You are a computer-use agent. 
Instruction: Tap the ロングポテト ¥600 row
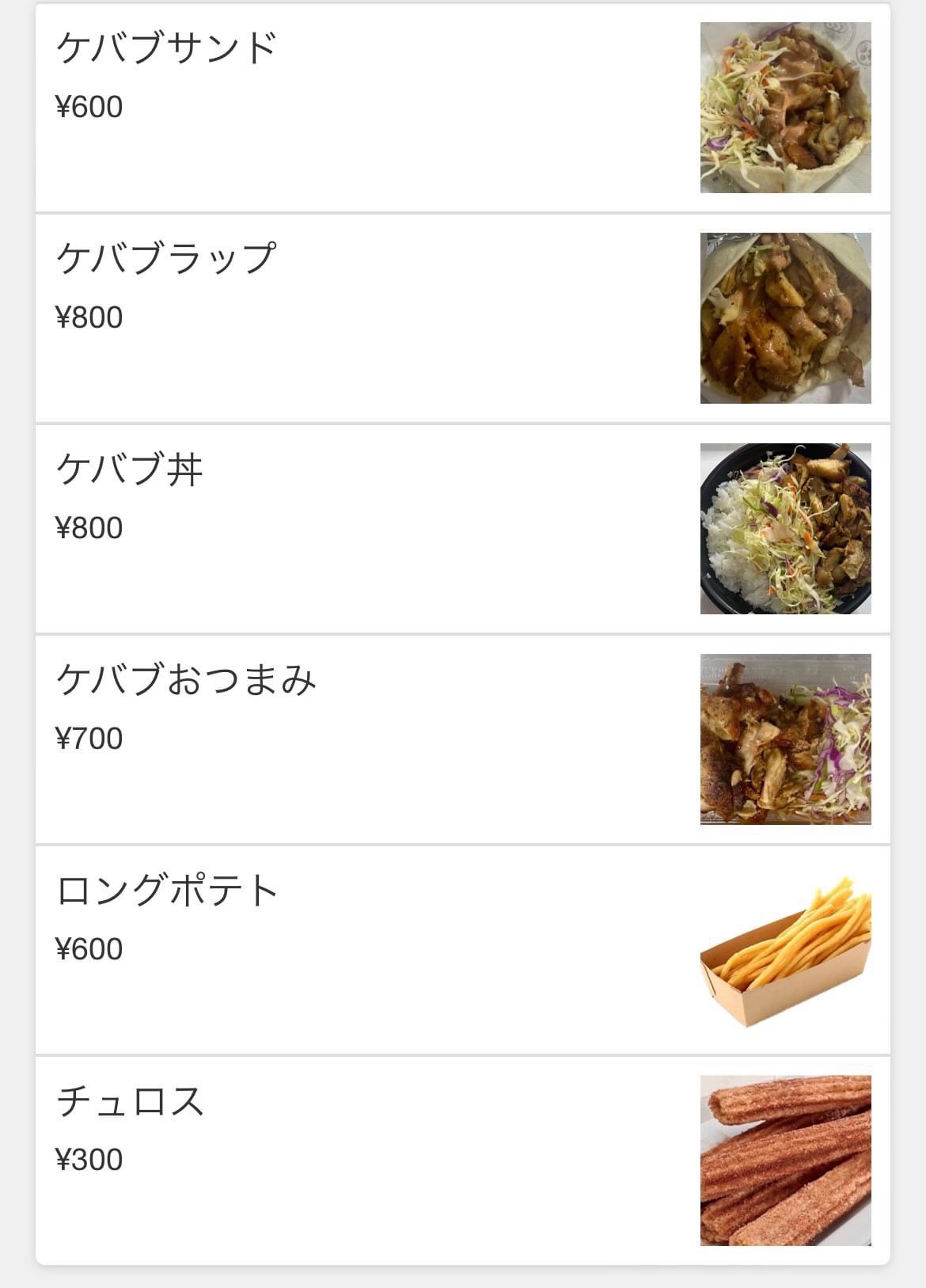pyautogui.click(x=462, y=950)
